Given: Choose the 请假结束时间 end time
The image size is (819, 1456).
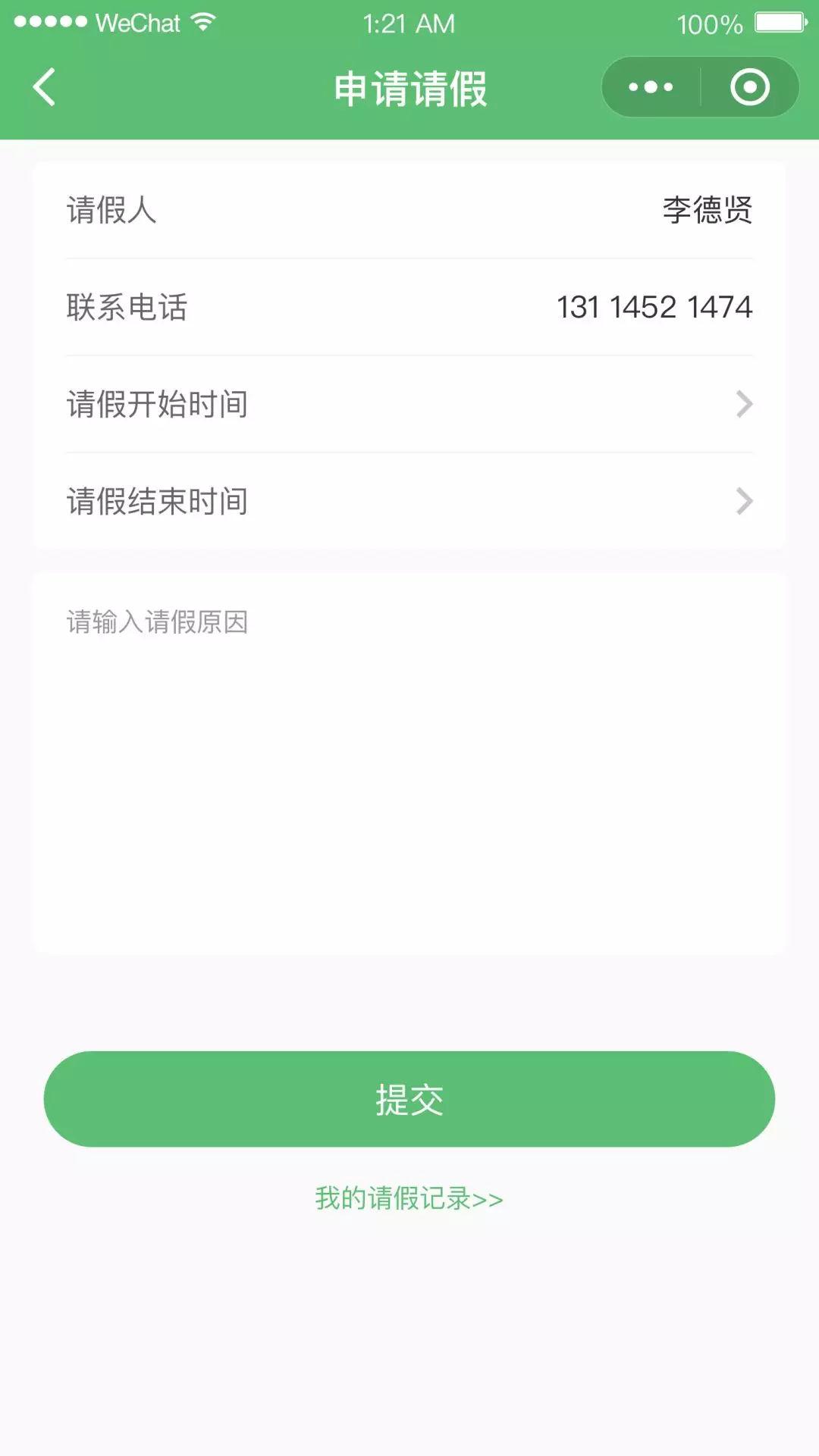Looking at the screenshot, I should pyautogui.click(x=409, y=501).
